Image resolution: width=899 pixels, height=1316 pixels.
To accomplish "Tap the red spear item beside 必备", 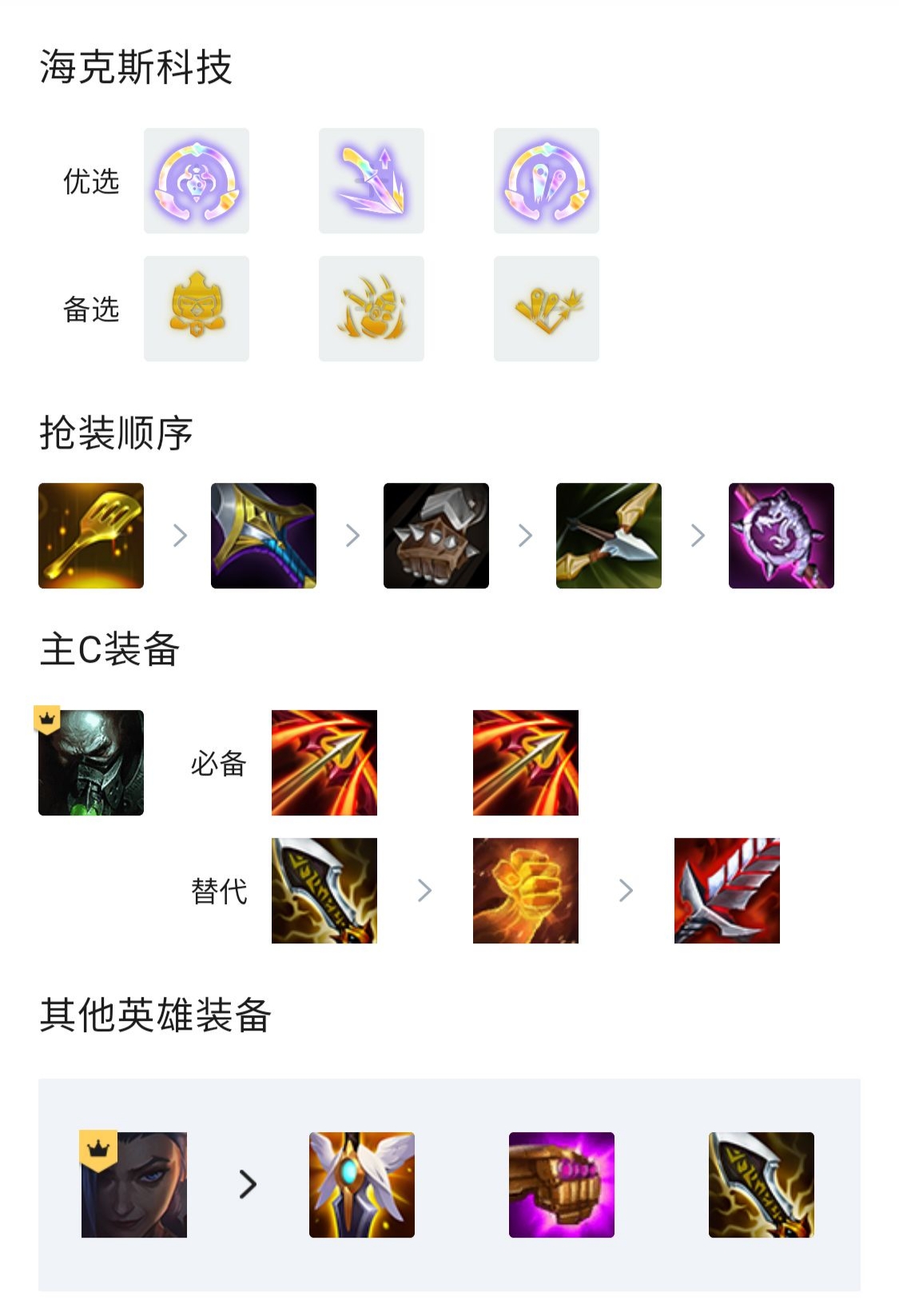I will pos(324,763).
